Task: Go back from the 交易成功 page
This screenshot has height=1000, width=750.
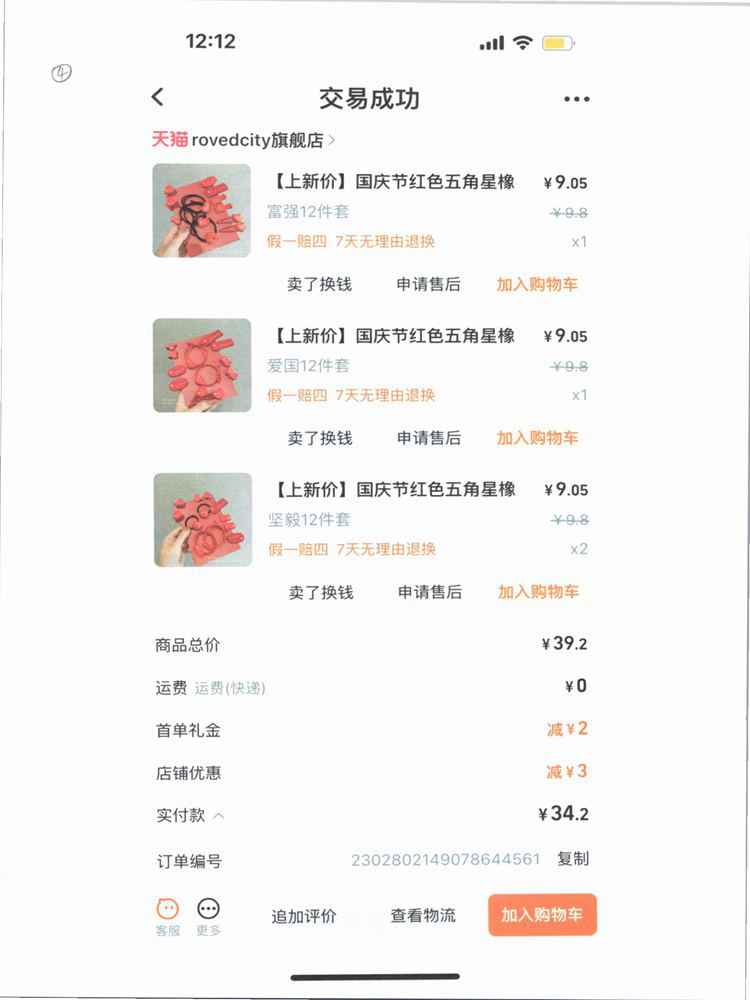Action: coord(157,97)
